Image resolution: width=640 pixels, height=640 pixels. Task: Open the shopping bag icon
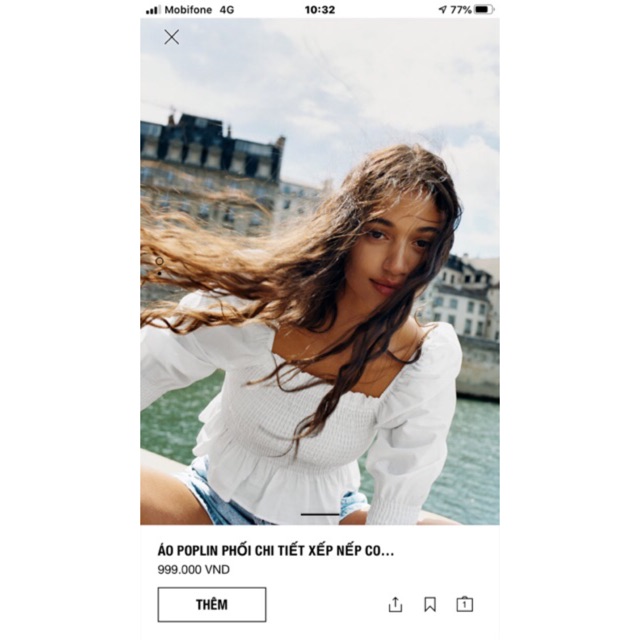click(x=464, y=604)
